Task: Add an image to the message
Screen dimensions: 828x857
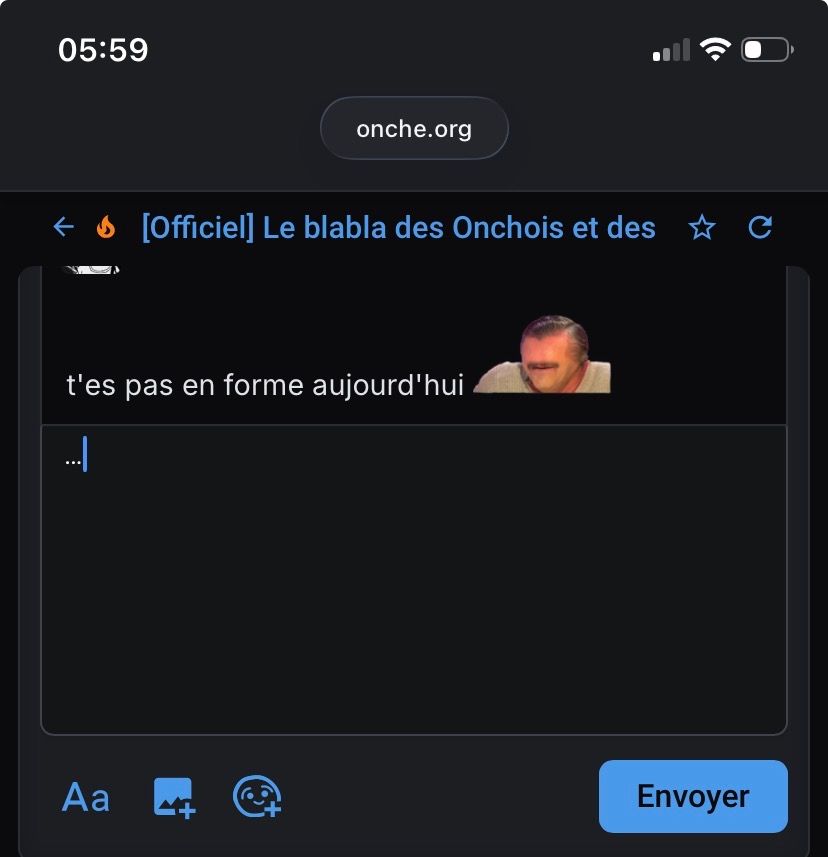Action: [x=174, y=797]
